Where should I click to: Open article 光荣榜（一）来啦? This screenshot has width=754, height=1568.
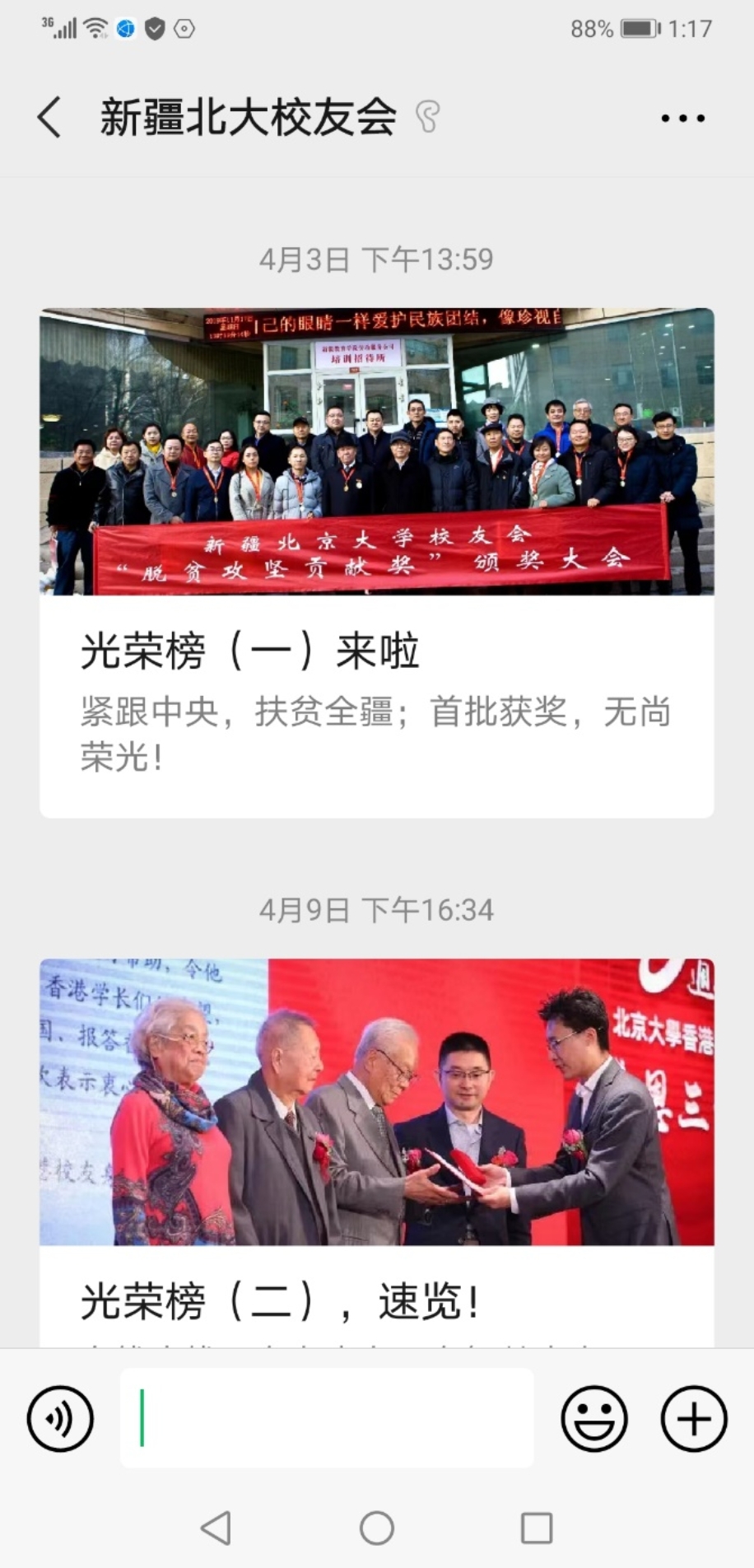click(376, 651)
